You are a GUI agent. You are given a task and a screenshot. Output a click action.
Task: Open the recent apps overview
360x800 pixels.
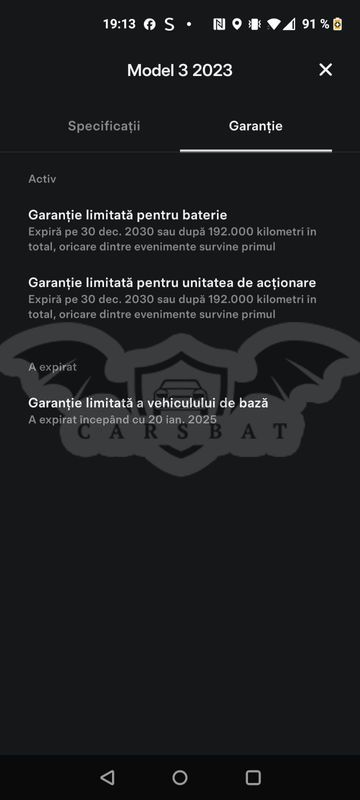pos(253,777)
